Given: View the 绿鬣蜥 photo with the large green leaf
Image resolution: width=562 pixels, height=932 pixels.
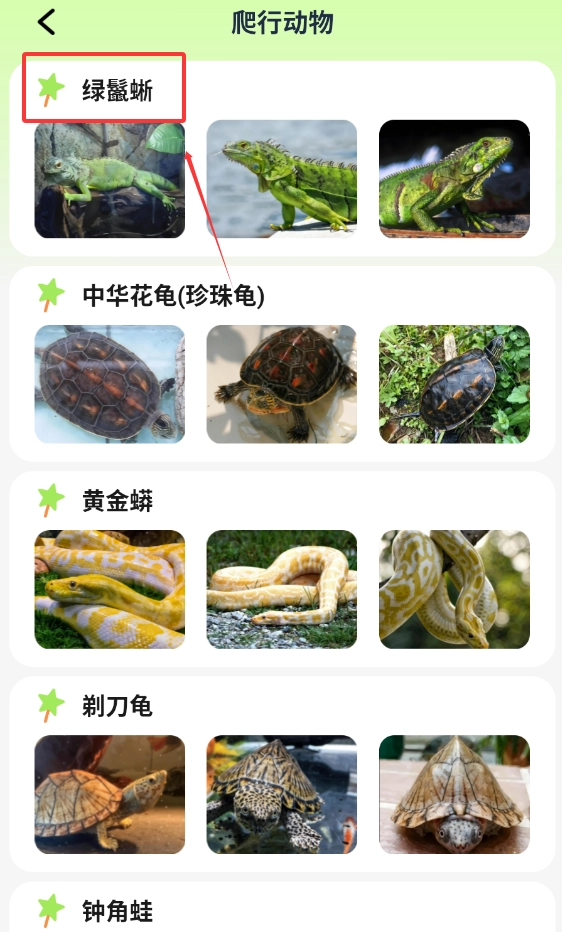Looking at the screenshot, I should point(109,179).
